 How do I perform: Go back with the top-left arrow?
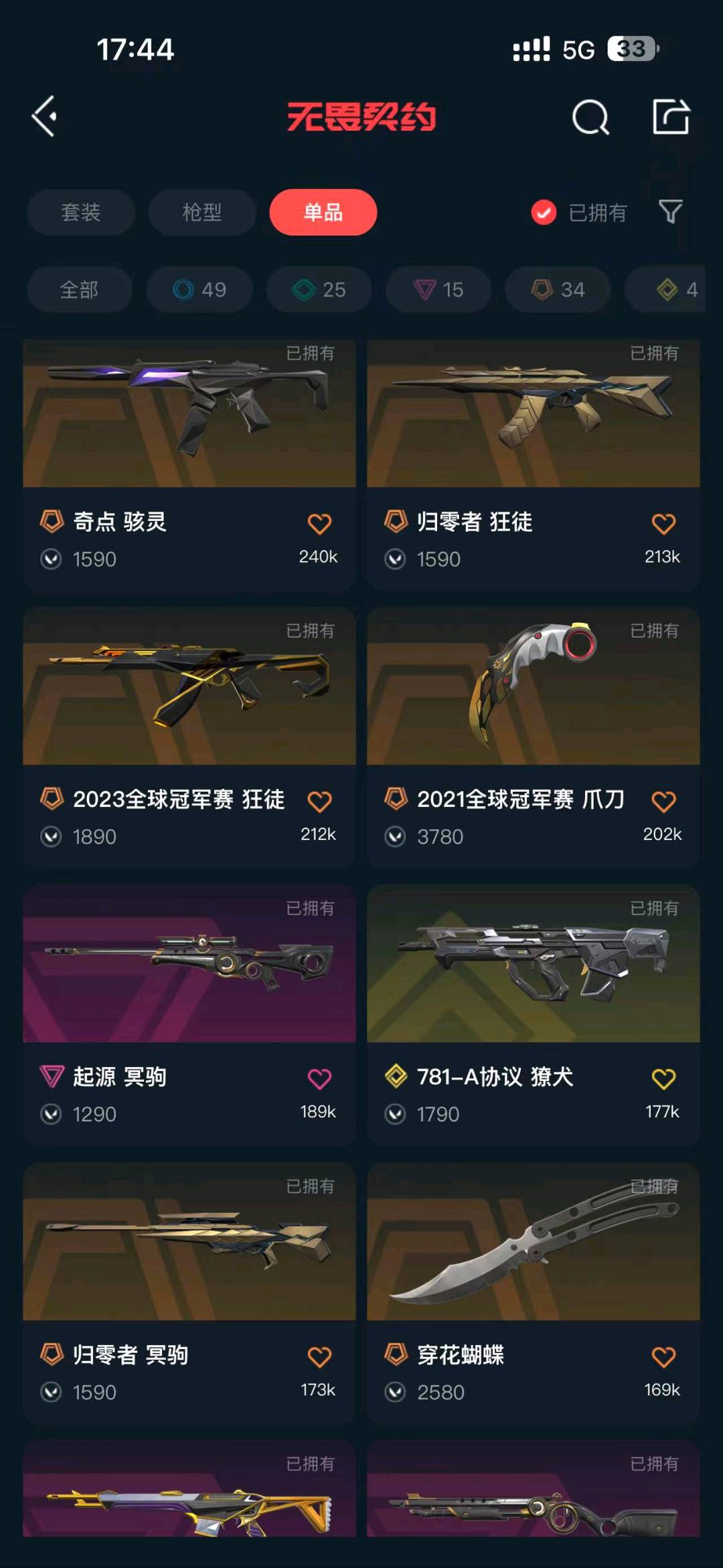pos(45,117)
